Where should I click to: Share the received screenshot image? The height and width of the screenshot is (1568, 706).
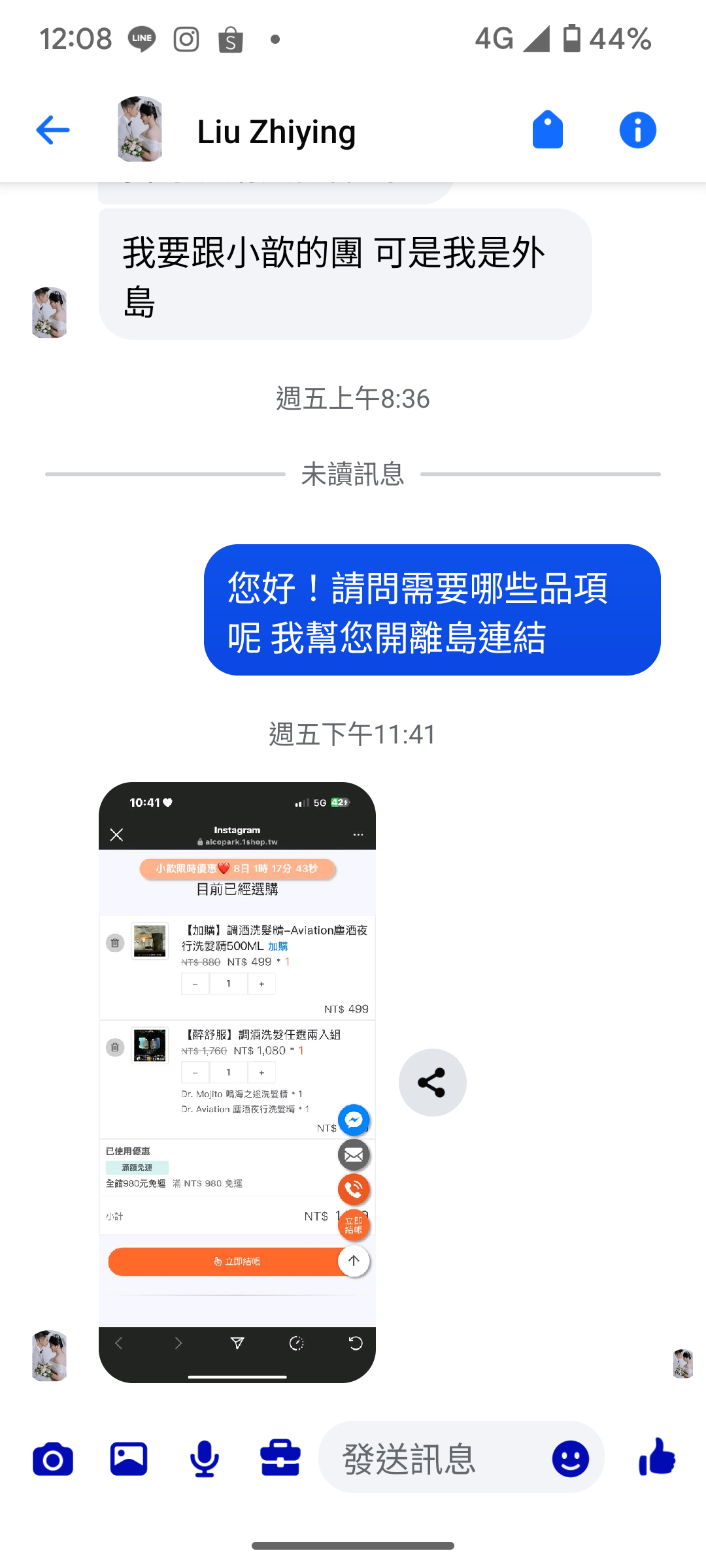[432, 1083]
